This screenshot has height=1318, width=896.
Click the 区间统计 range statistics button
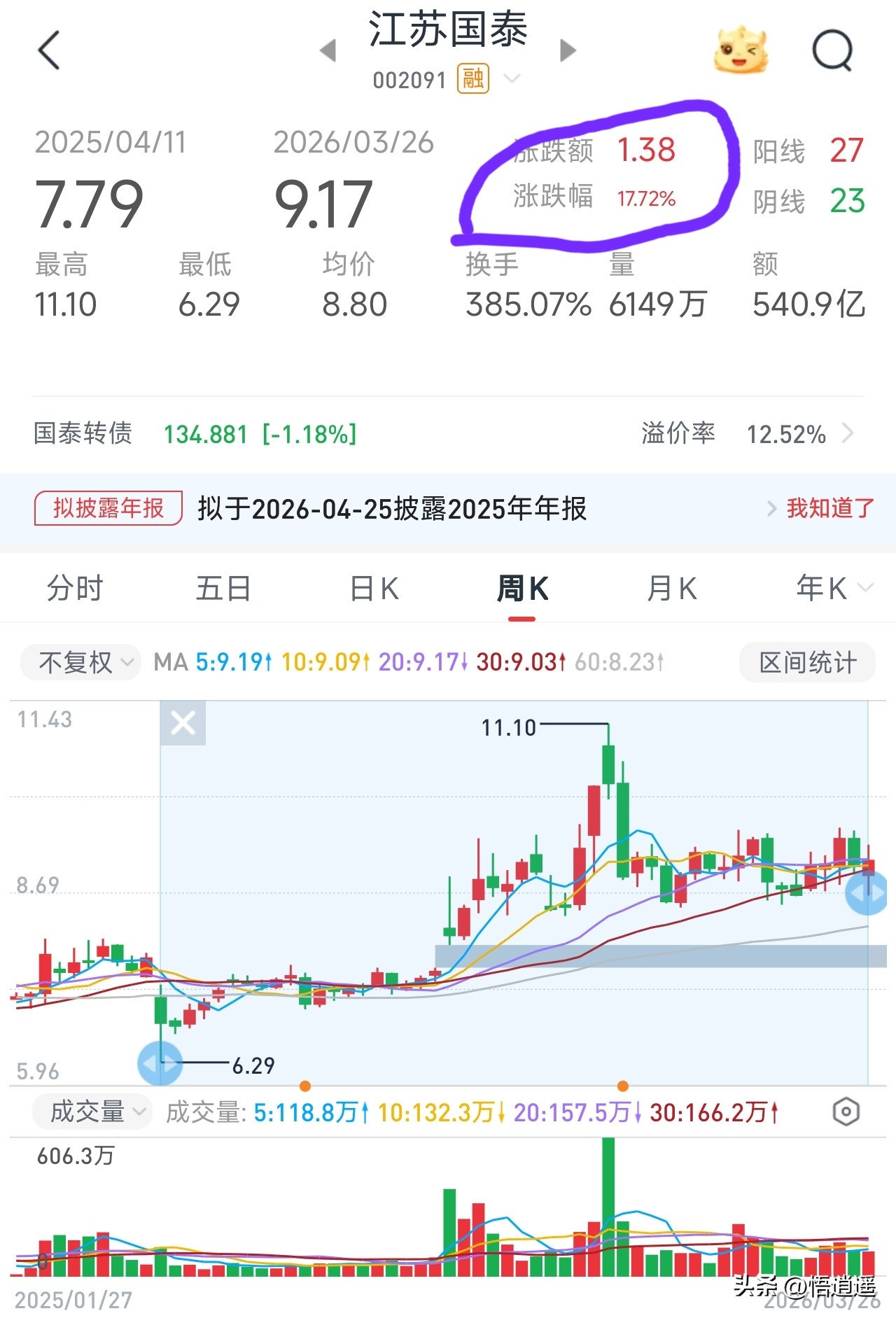click(x=806, y=663)
